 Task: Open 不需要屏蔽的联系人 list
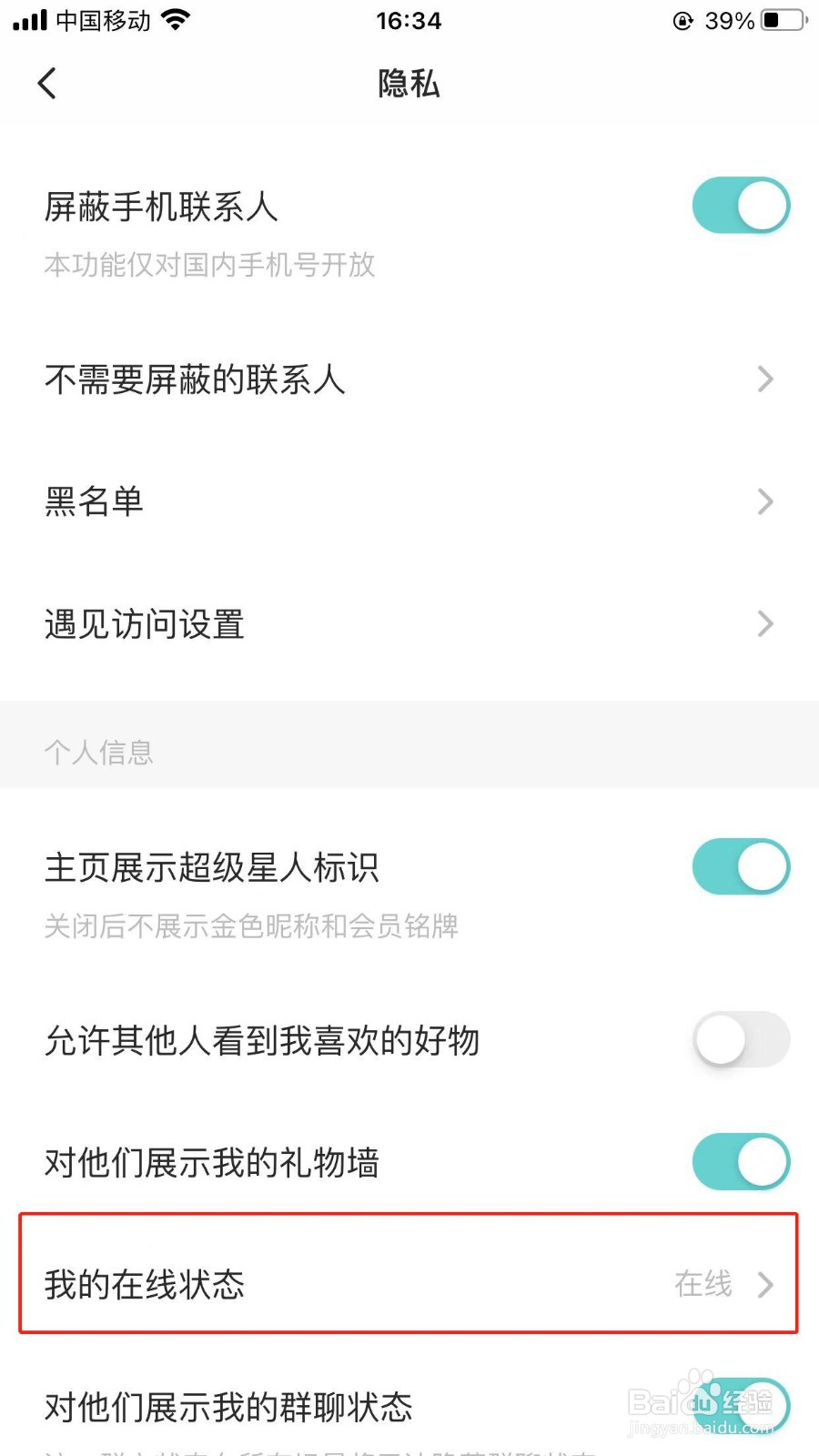409,379
